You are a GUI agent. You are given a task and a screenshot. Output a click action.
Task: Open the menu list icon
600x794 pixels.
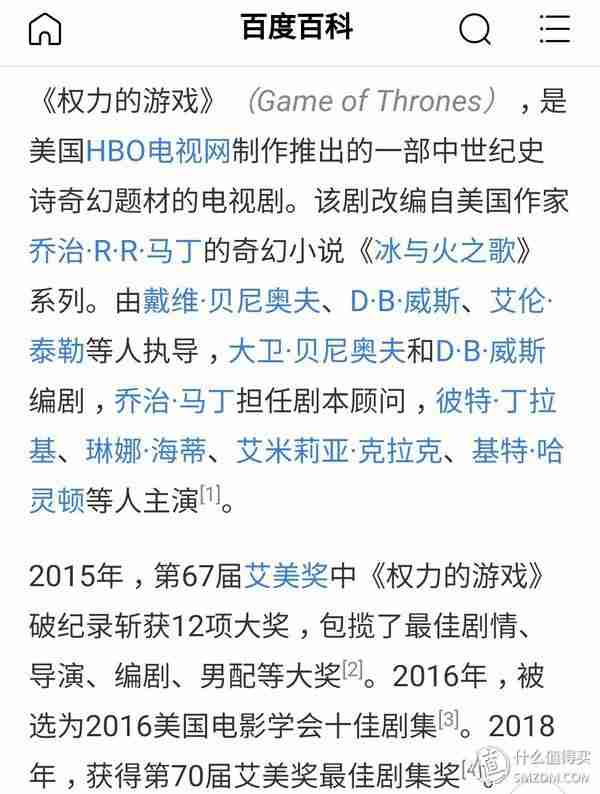pos(554,29)
